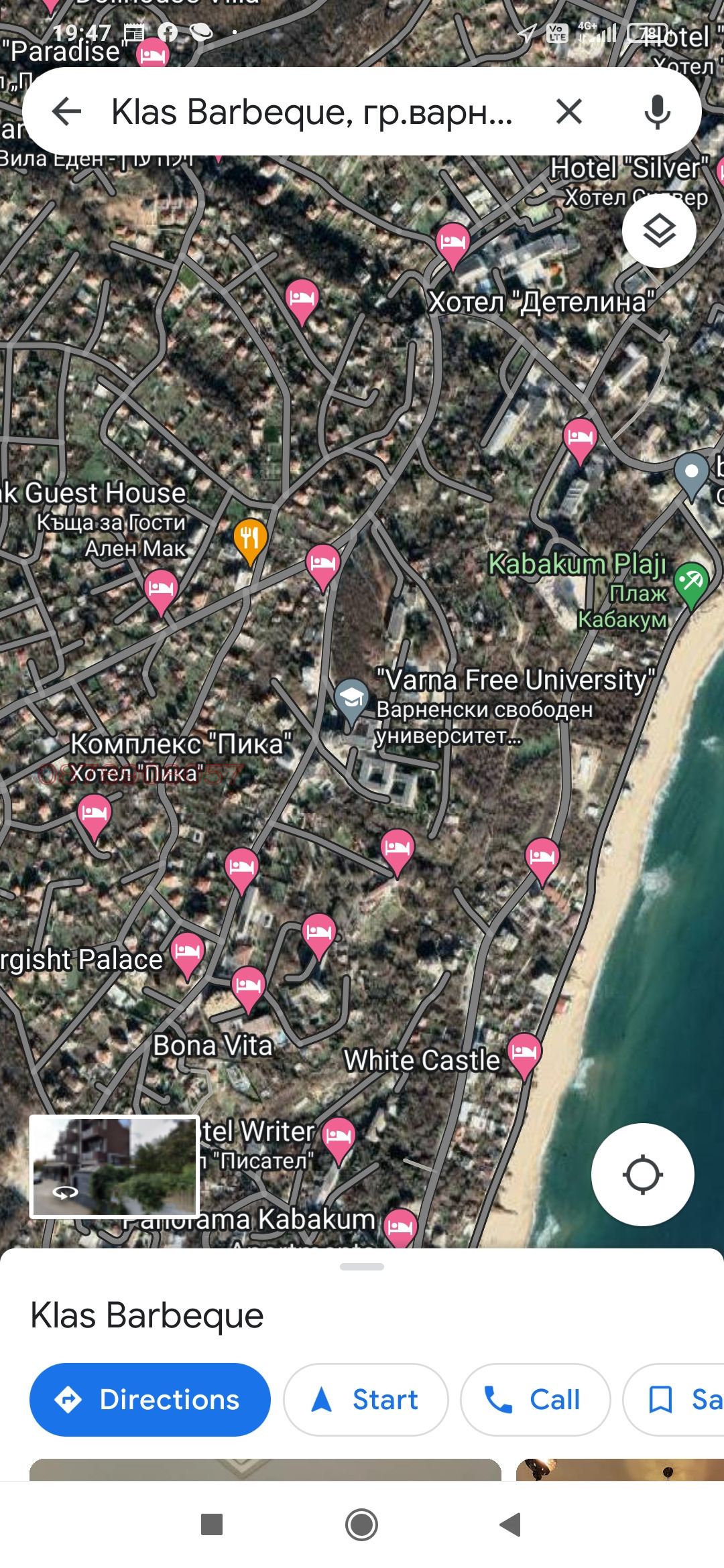Edit the Klas Barbeque search query
The height and width of the screenshot is (1568, 724).
click(312, 111)
